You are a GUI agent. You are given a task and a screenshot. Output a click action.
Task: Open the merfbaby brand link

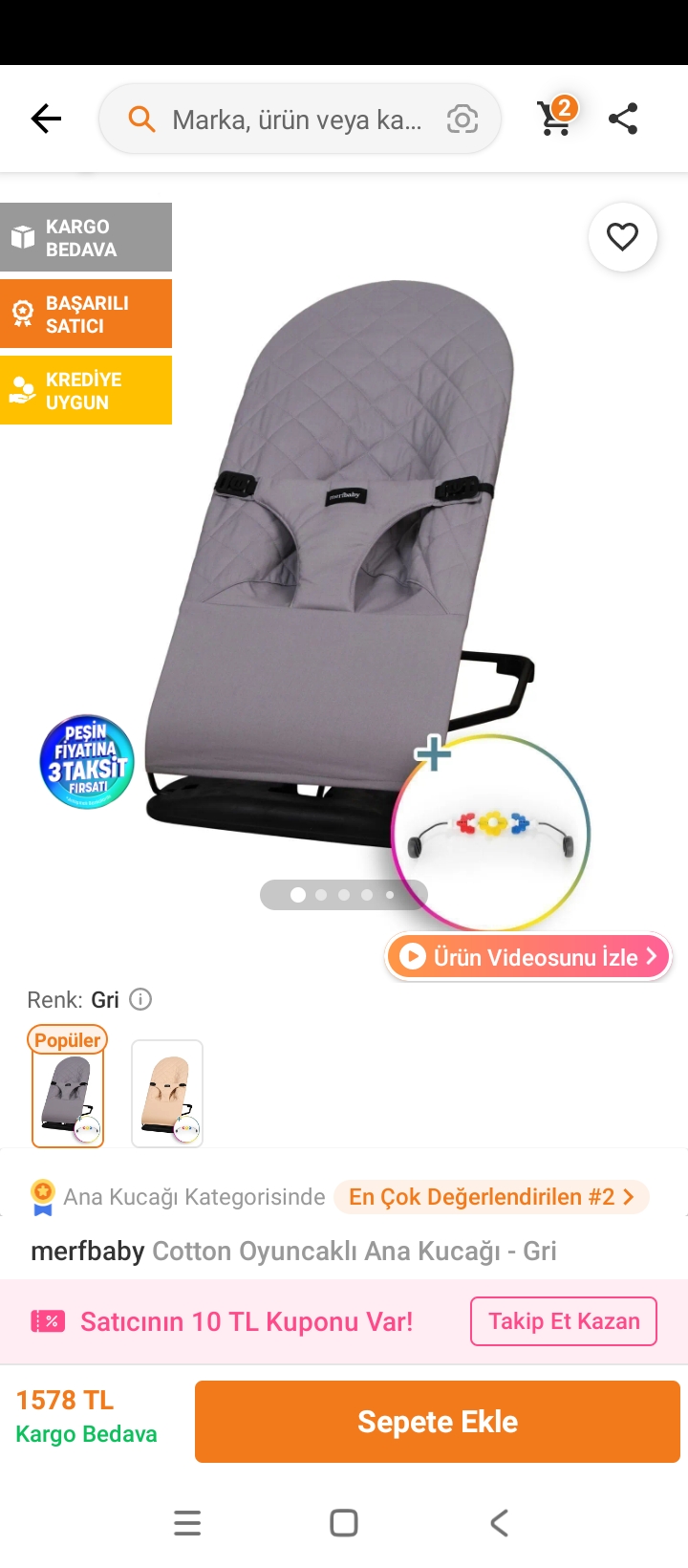[87, 1251]
